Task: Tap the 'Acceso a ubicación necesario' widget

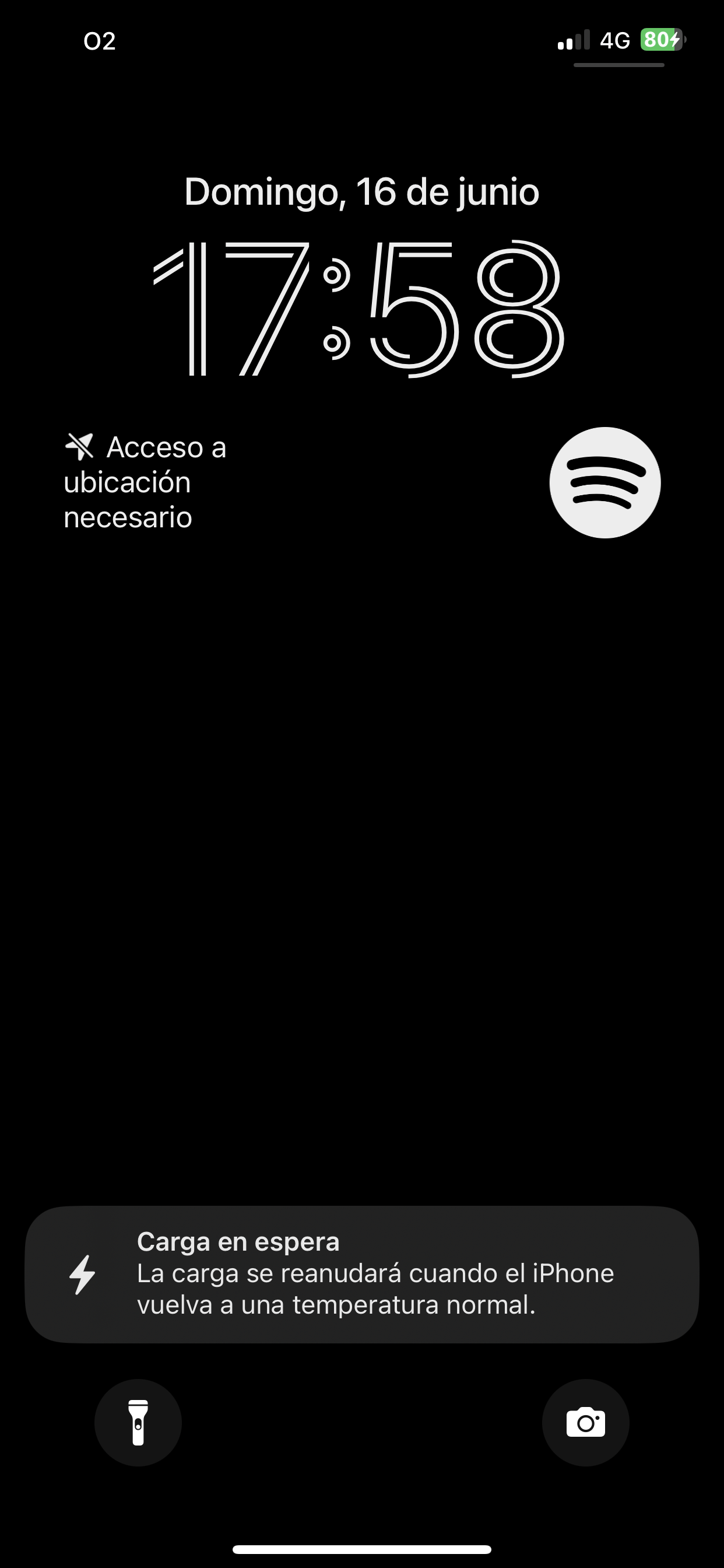Action: tap(146, 482)
